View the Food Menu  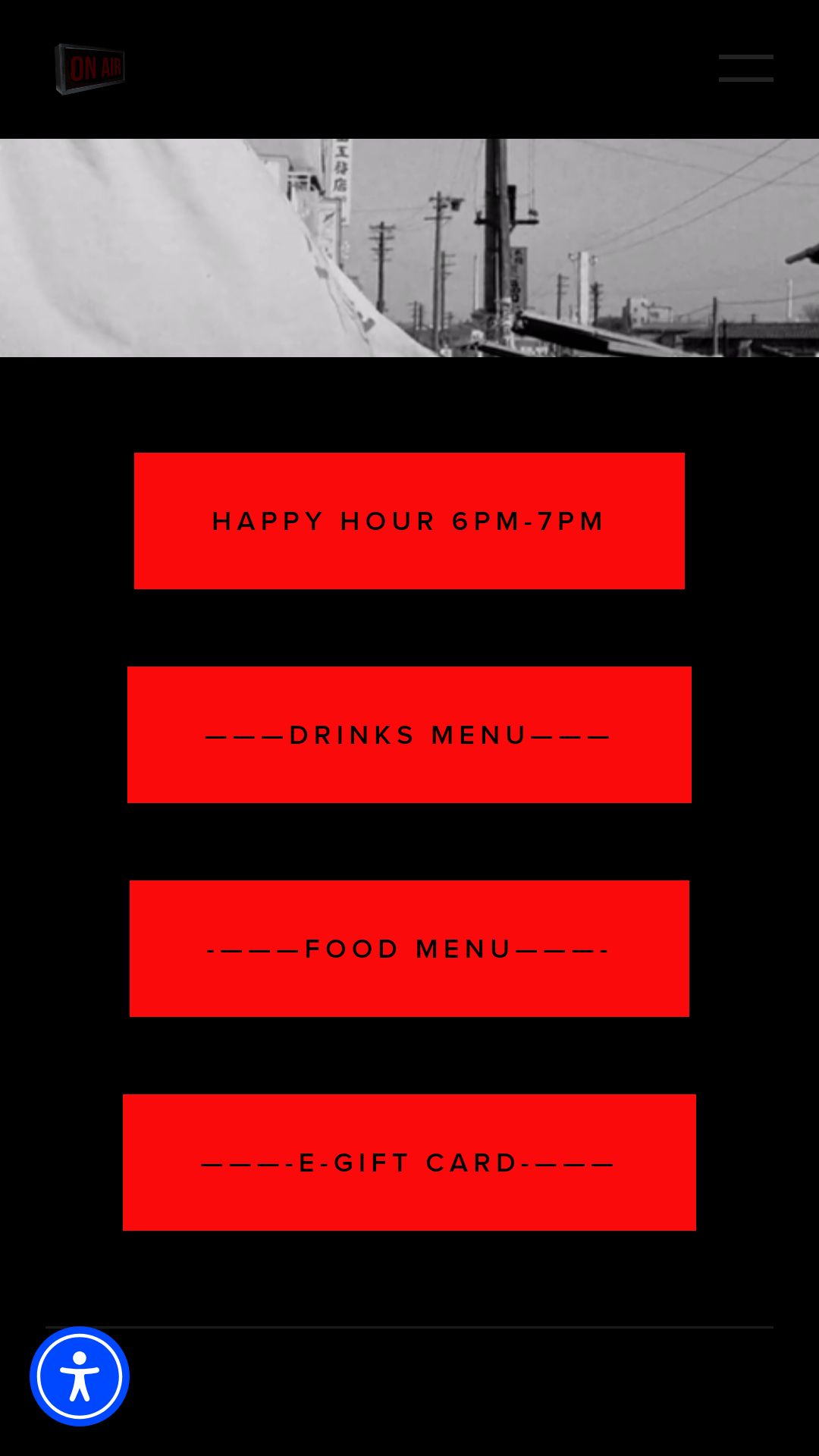(x=409, y=949)
